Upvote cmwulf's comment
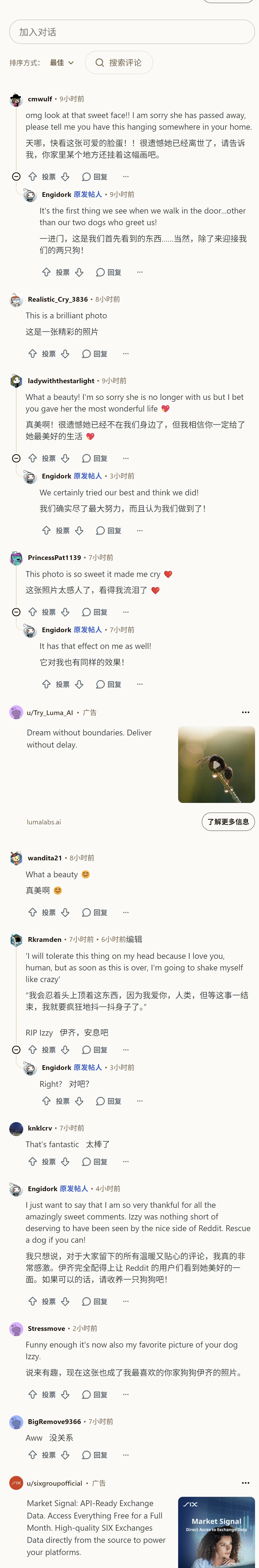This screenshot has width=259, height=1568. point(33,177)
